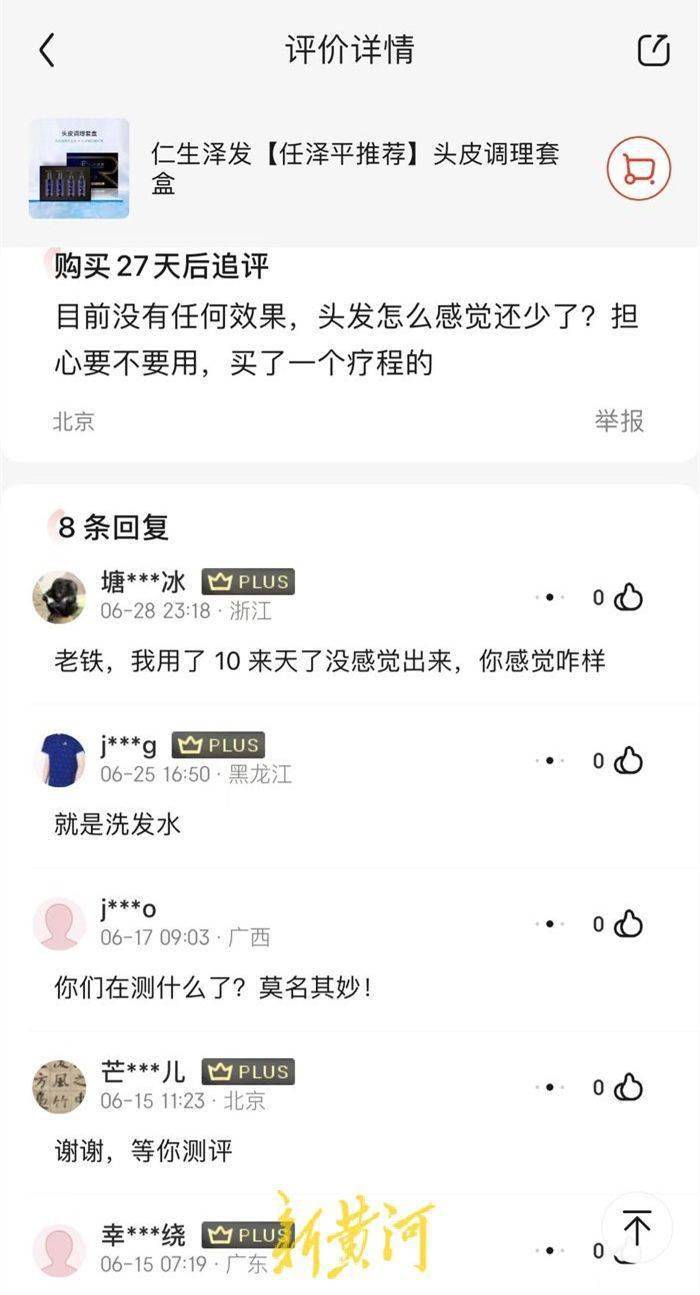Like the reply from 芒***儿
Viewport: 700px width, 1295px height.
tap(627, 1088)
